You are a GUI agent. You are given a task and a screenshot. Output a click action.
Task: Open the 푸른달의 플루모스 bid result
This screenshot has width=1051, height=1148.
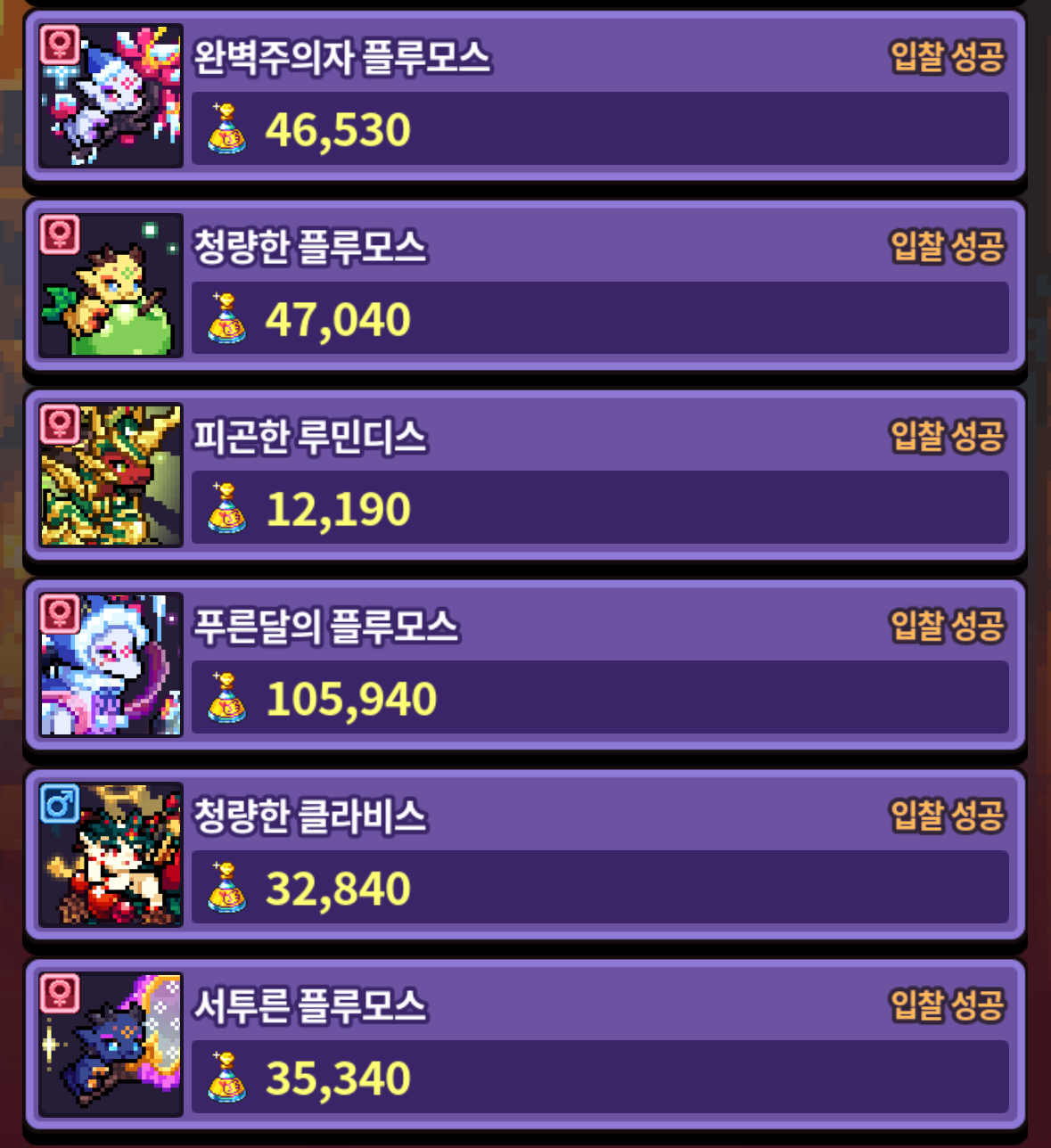pos(525,665)
